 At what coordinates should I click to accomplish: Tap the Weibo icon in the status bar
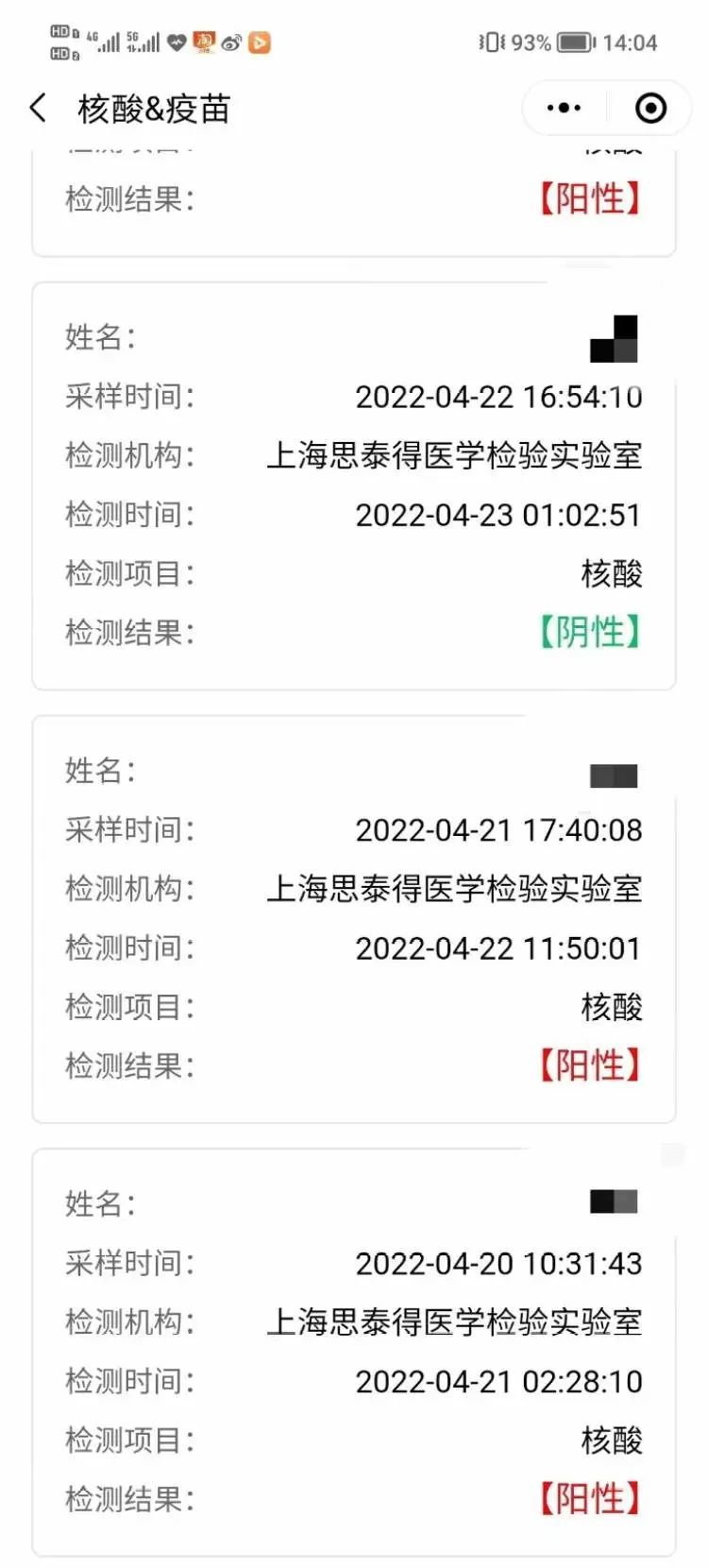pyautogui.click(x=229, y=43)
